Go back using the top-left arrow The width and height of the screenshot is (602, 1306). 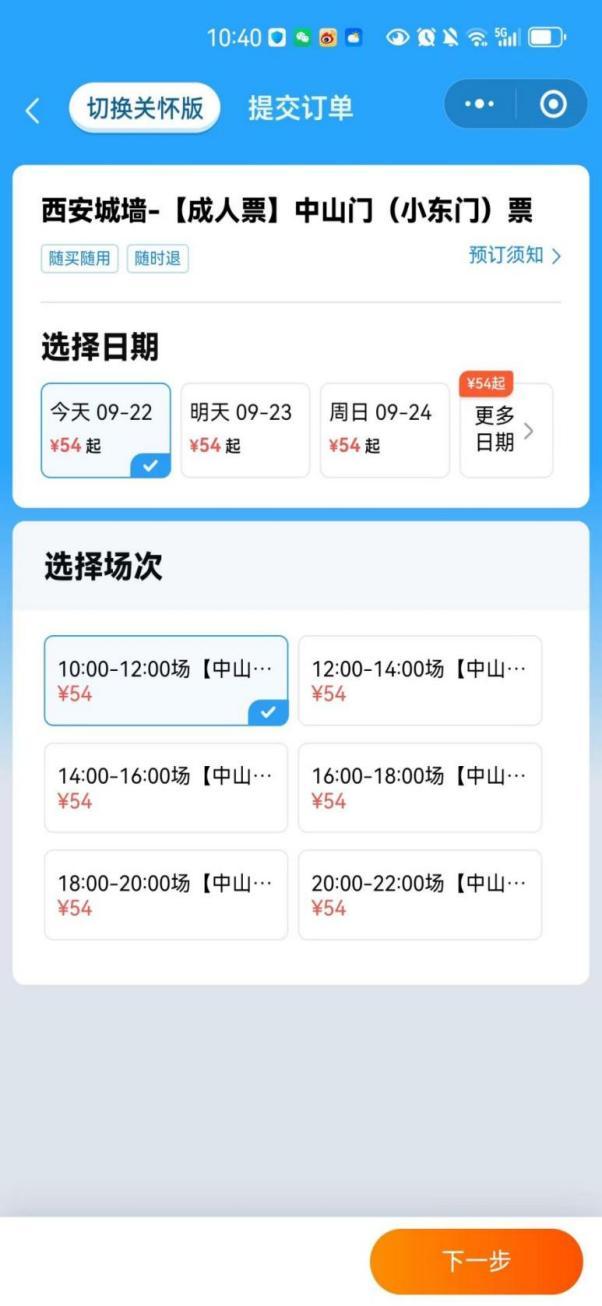click(33, 109)
